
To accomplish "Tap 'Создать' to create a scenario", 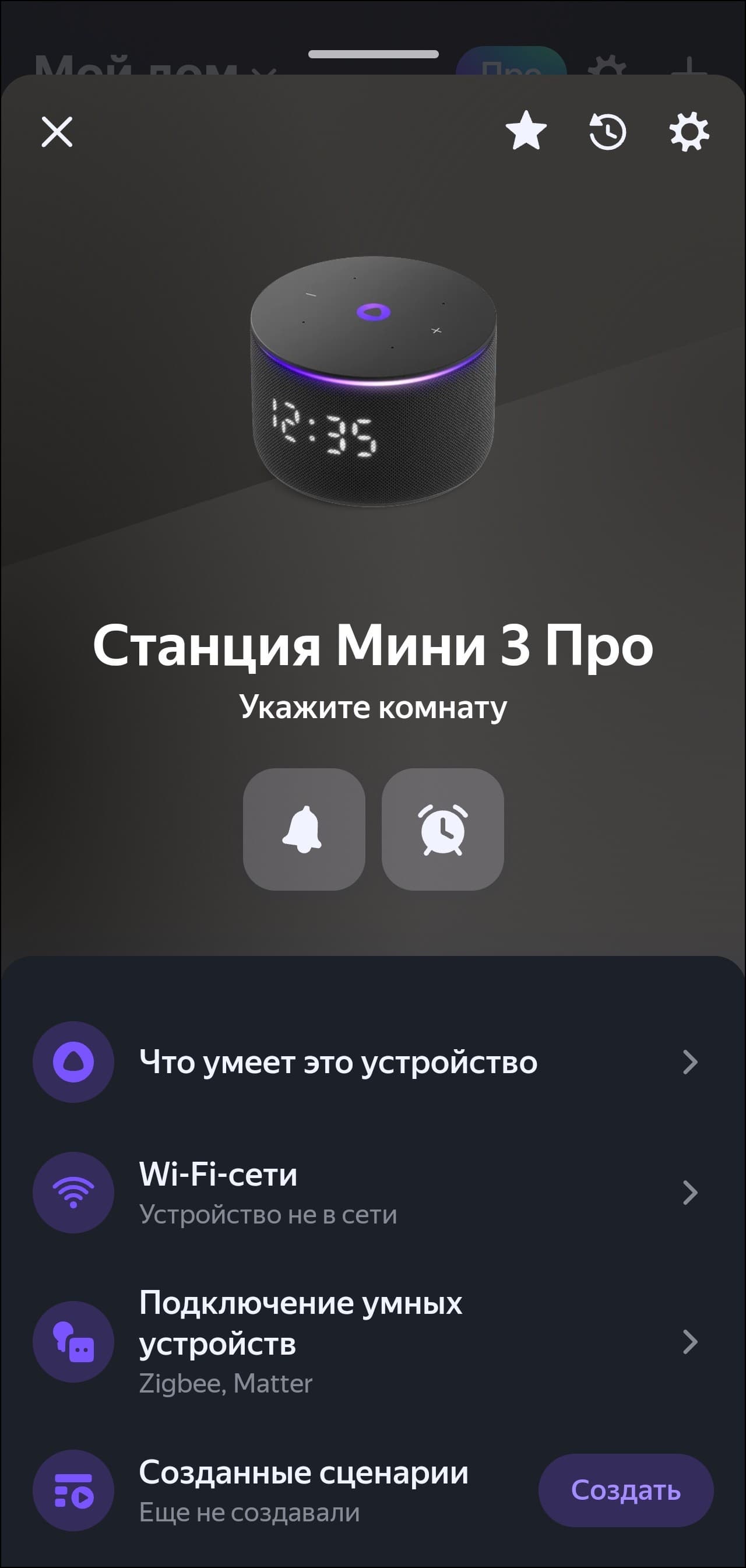I will point(625,1490).
